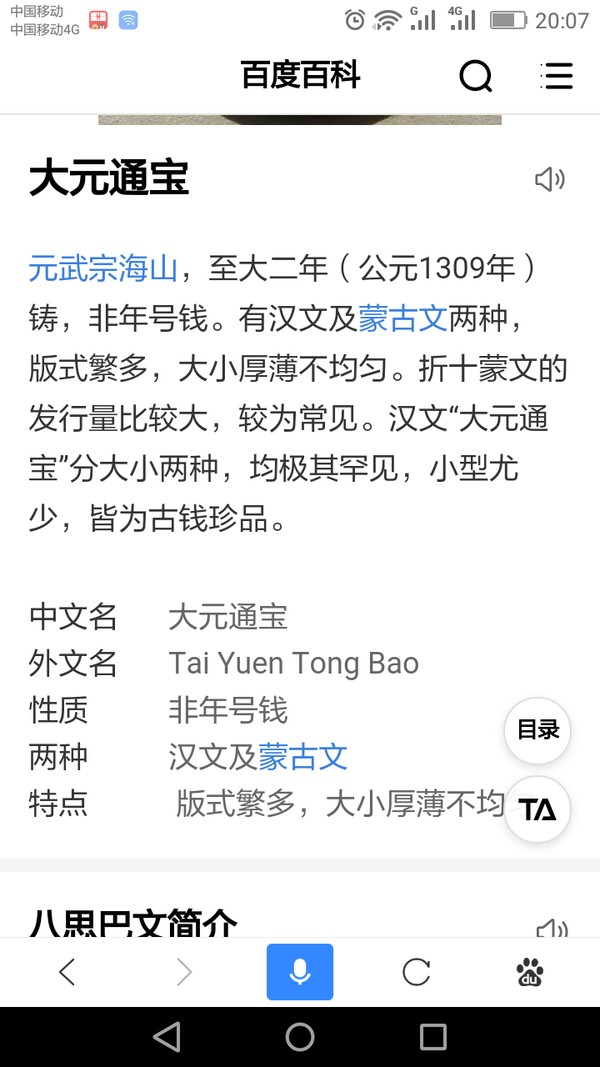The height and width of the screenshot is (1067, 600).
Task: Open the Baidu paw home icon
Action: pos(530,972)
